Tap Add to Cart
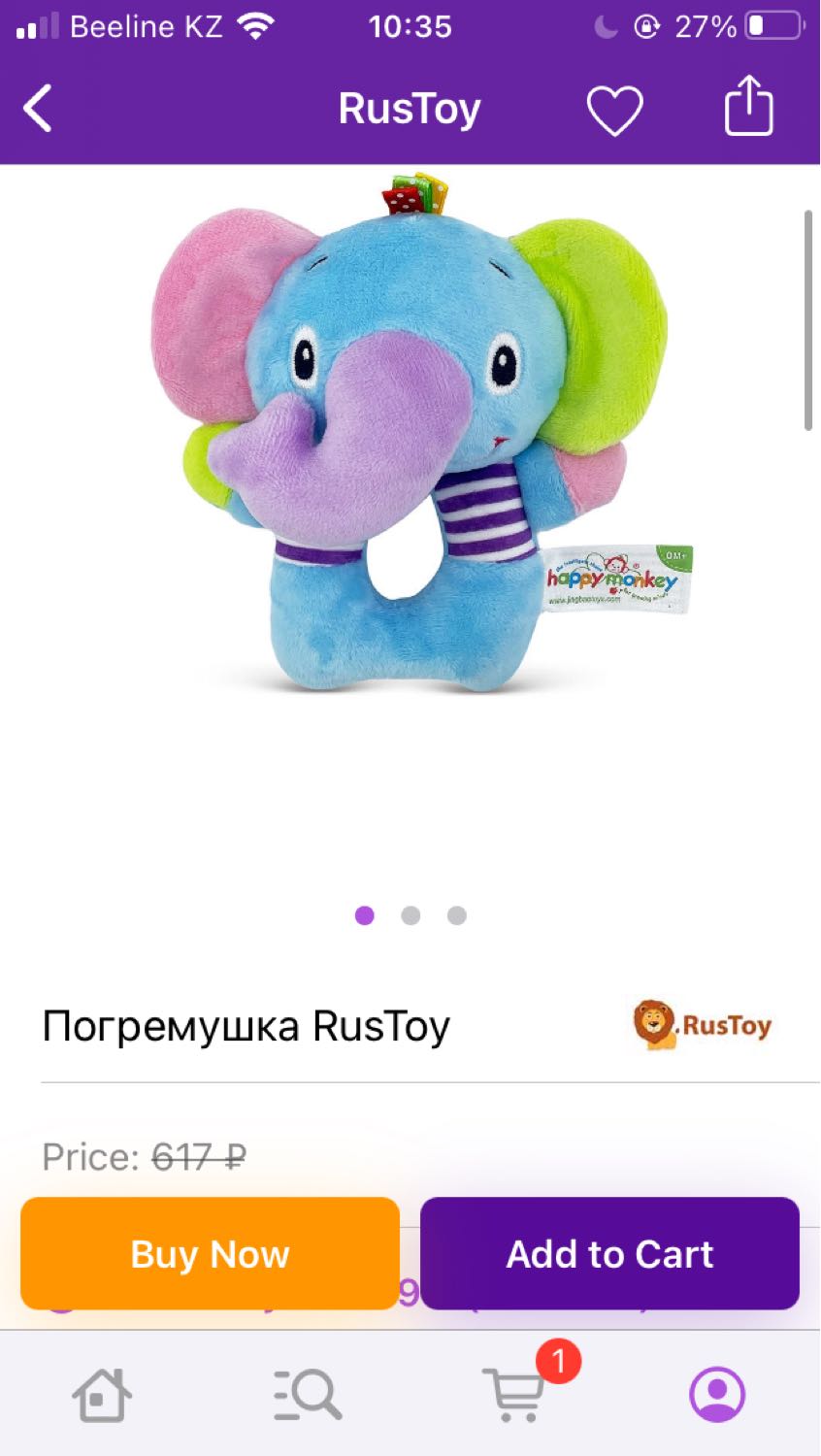 [609, 1253]
